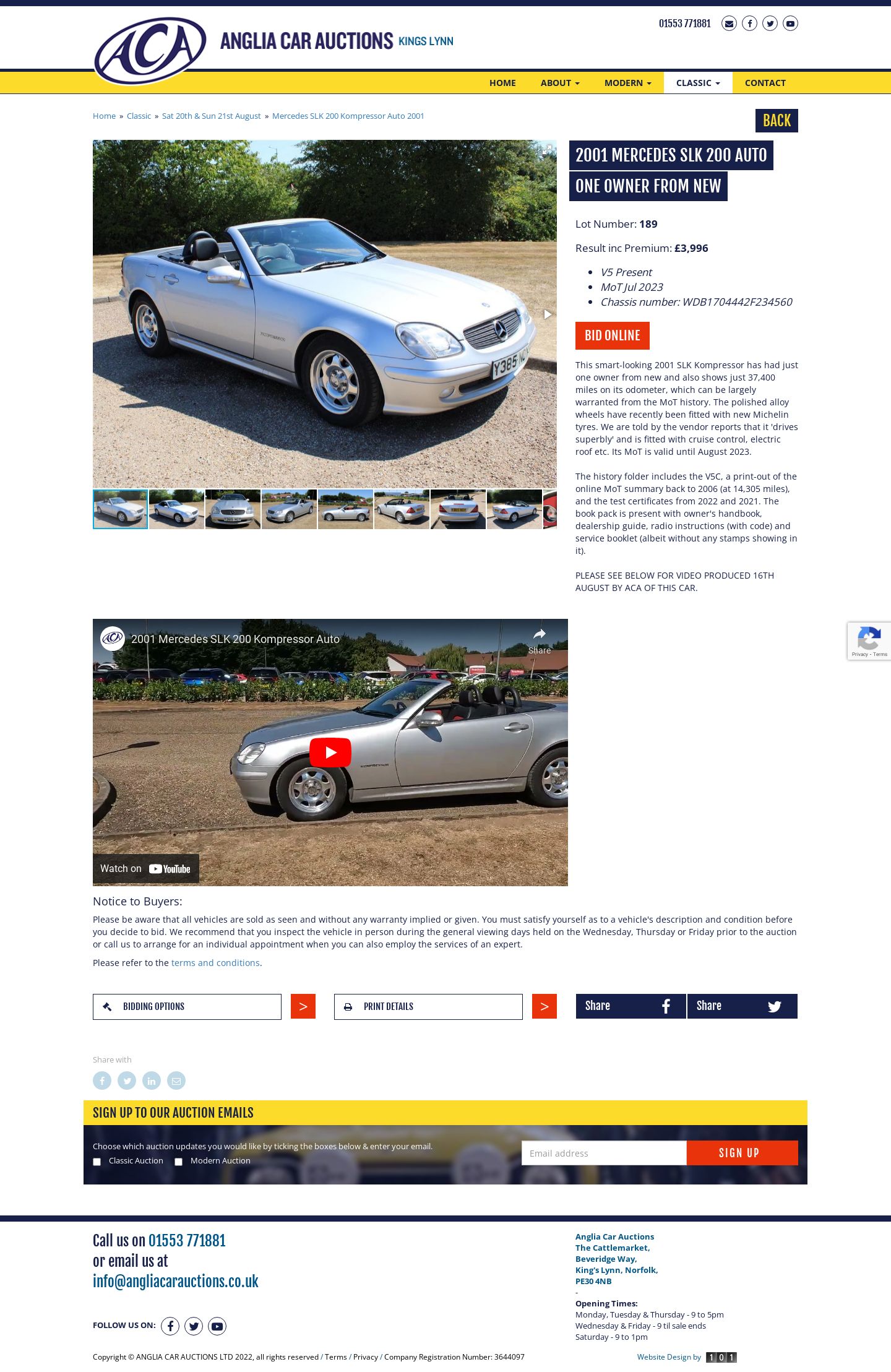
Task: Expand the Classic navigation dropdown
Action: [697, 83]
